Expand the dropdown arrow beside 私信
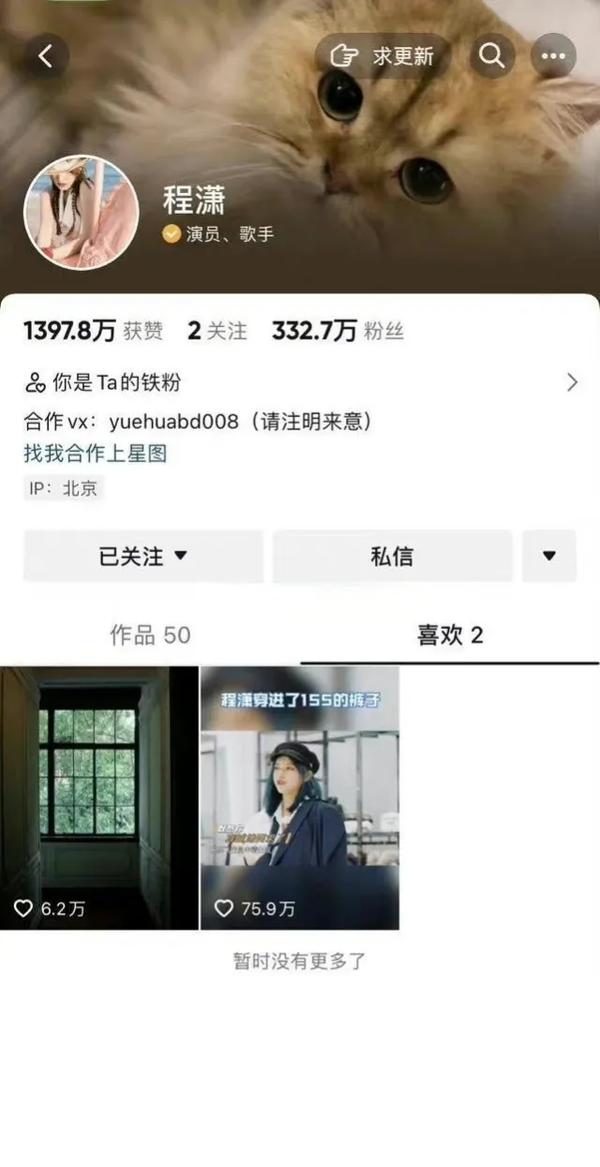This screenshot has width=600, height=1167. pos(549,556)
